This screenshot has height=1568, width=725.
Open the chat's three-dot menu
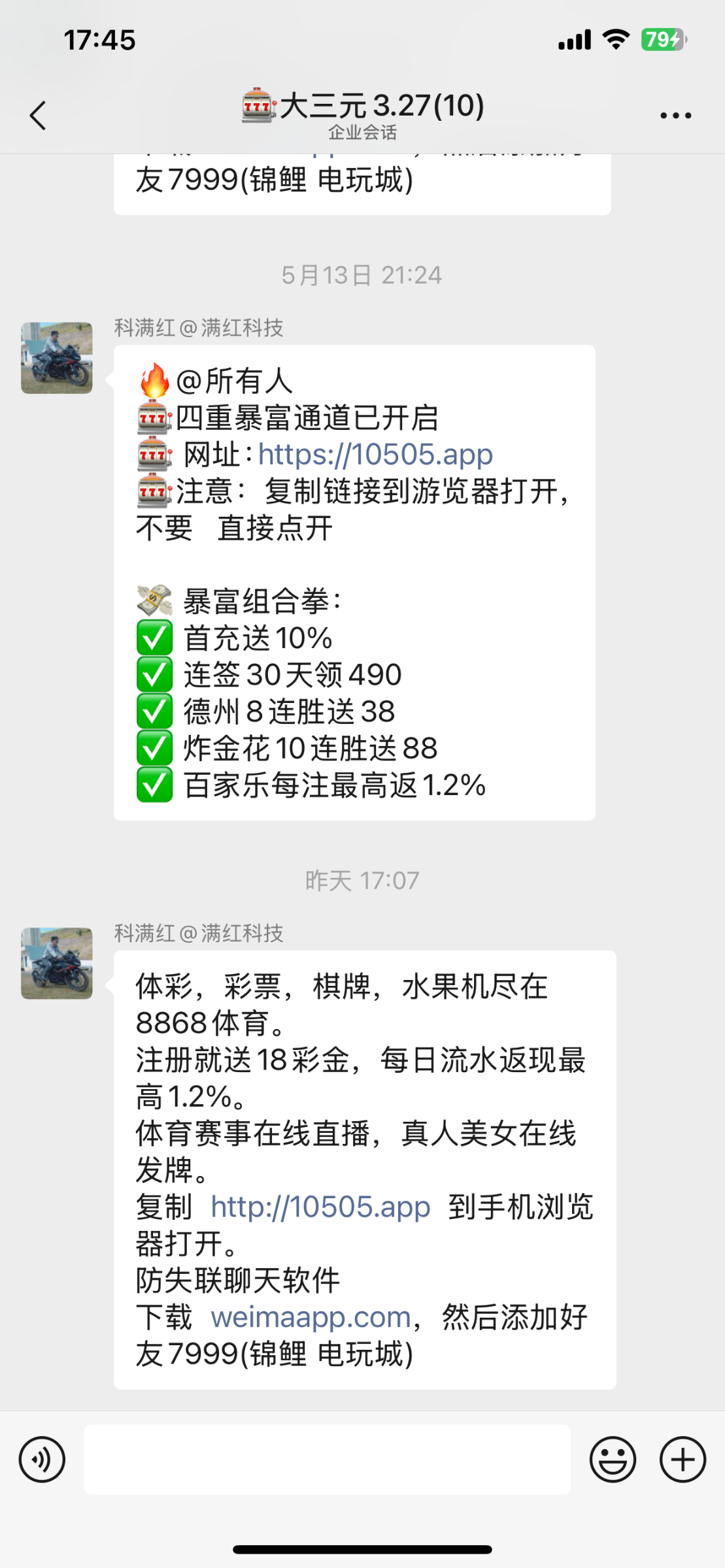click(x=675, y=116)
